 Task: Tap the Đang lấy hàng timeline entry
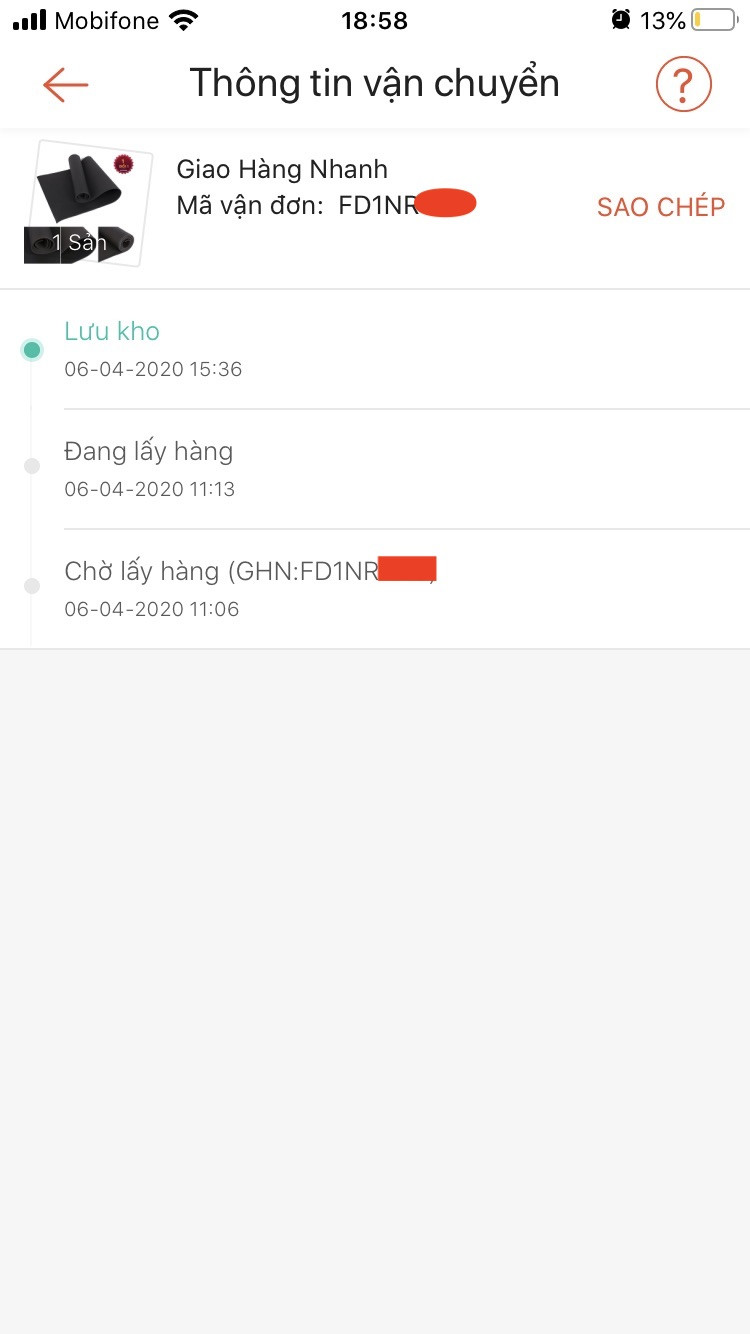point(148,451)
